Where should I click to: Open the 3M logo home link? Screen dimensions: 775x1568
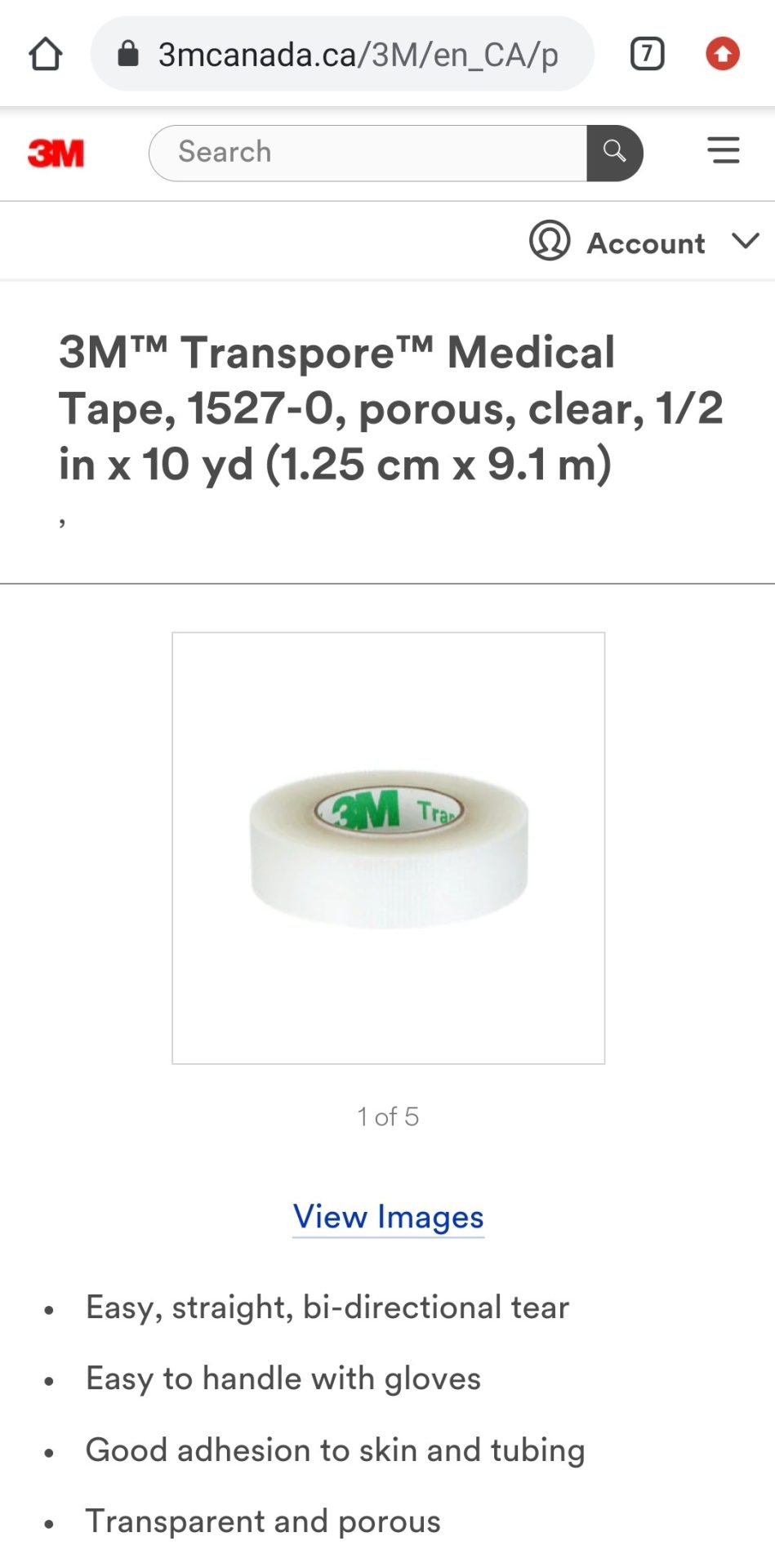56,153
